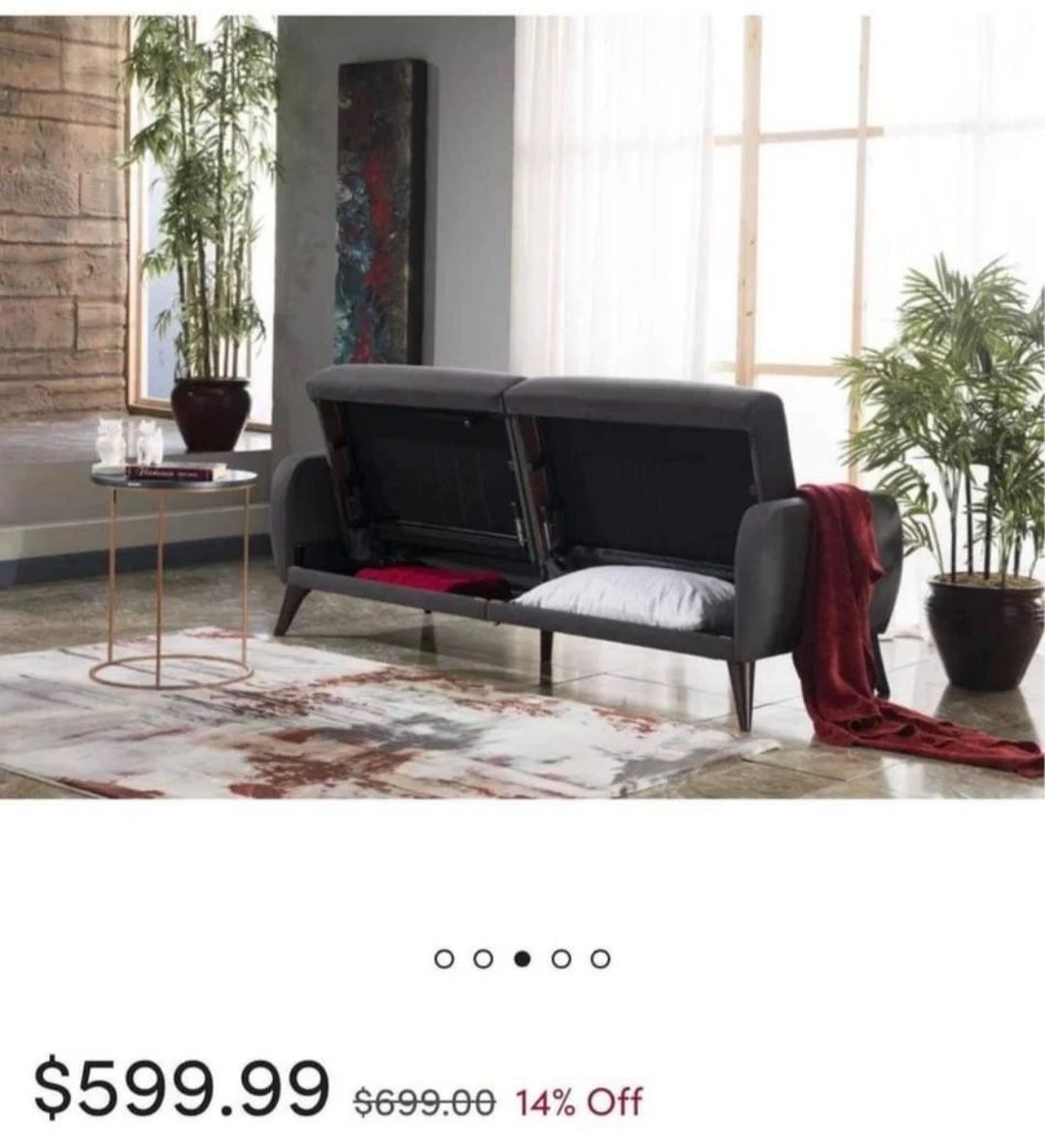1045x1148 pixels.
Task: Select the second carousel indicator dot
Action: (483, 959)
